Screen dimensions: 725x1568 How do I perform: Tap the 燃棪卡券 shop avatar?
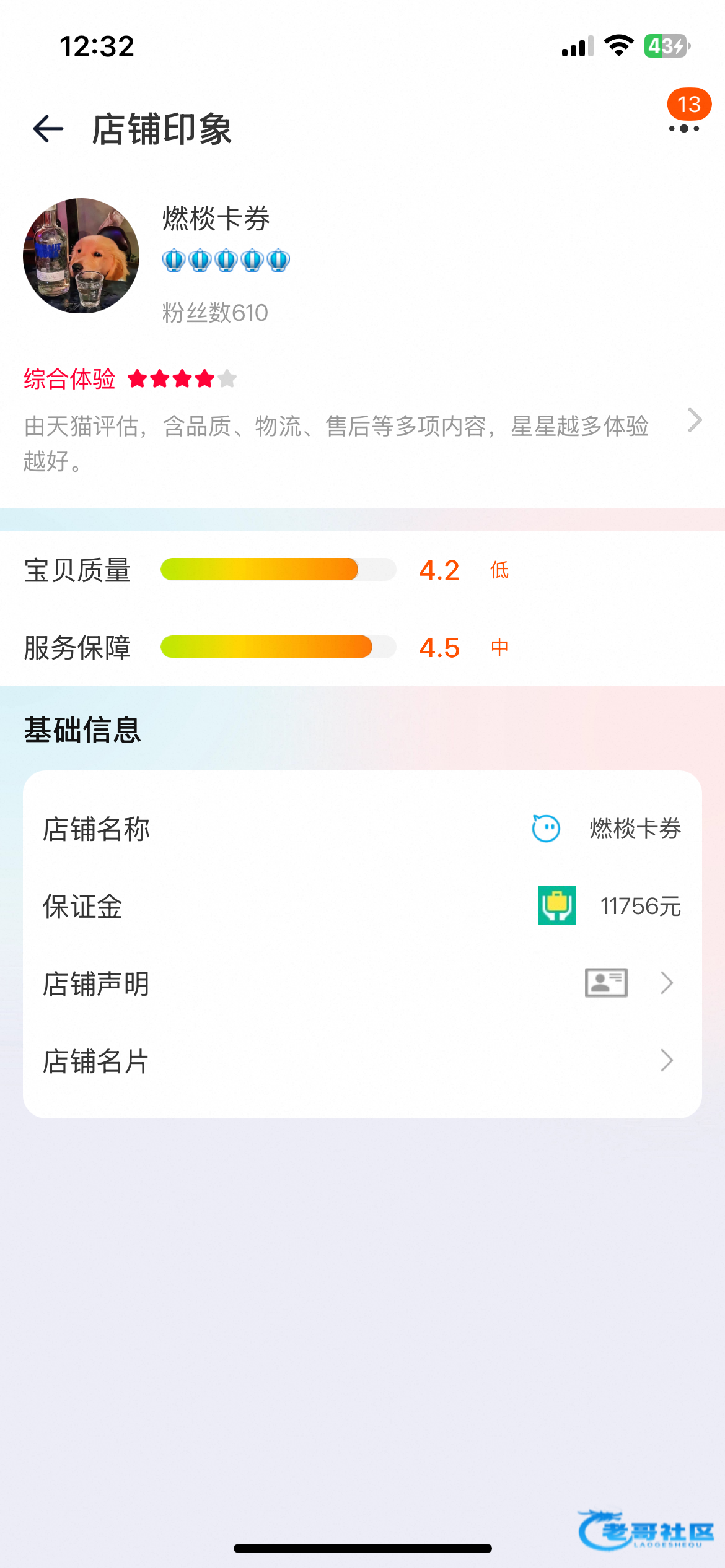(x=81, y=256)
